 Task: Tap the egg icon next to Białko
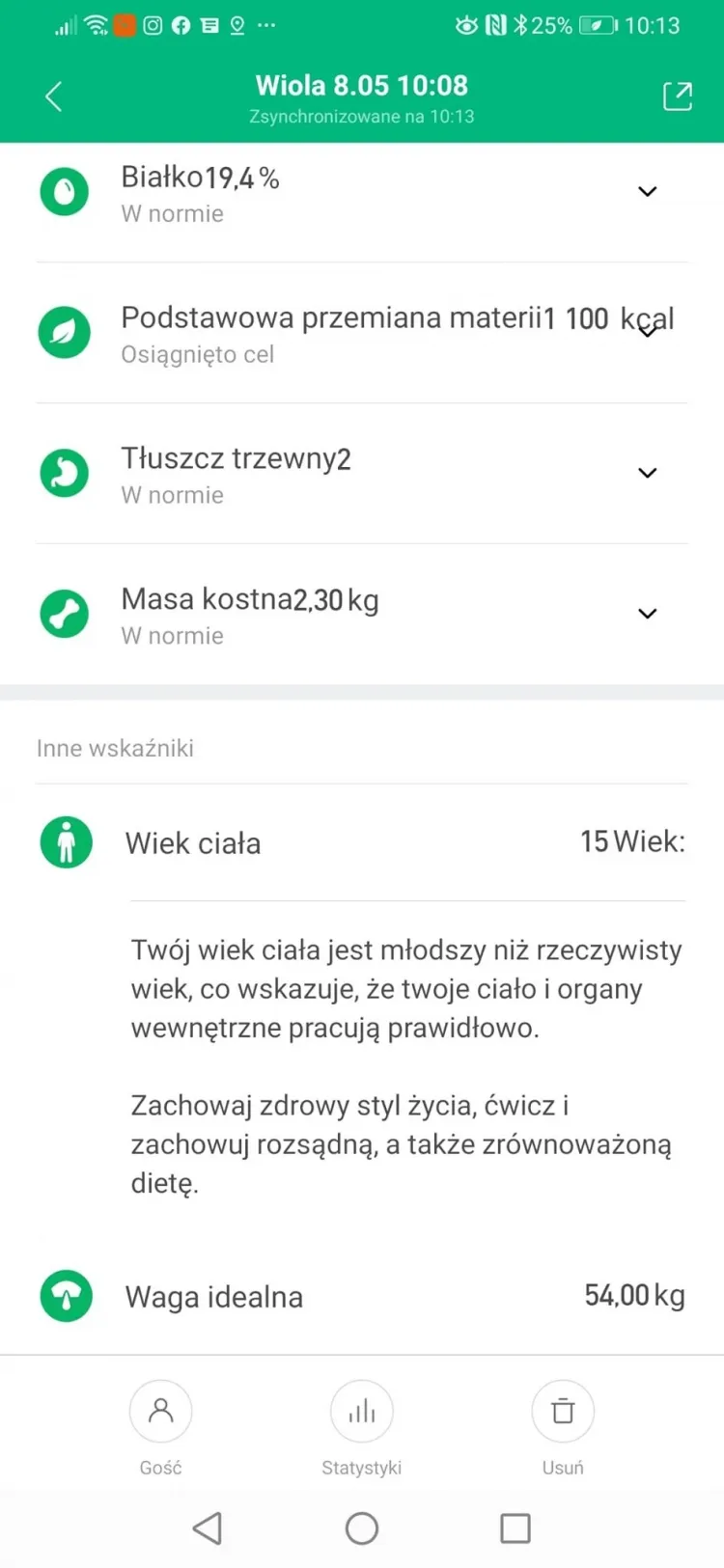tap(64, 191)
